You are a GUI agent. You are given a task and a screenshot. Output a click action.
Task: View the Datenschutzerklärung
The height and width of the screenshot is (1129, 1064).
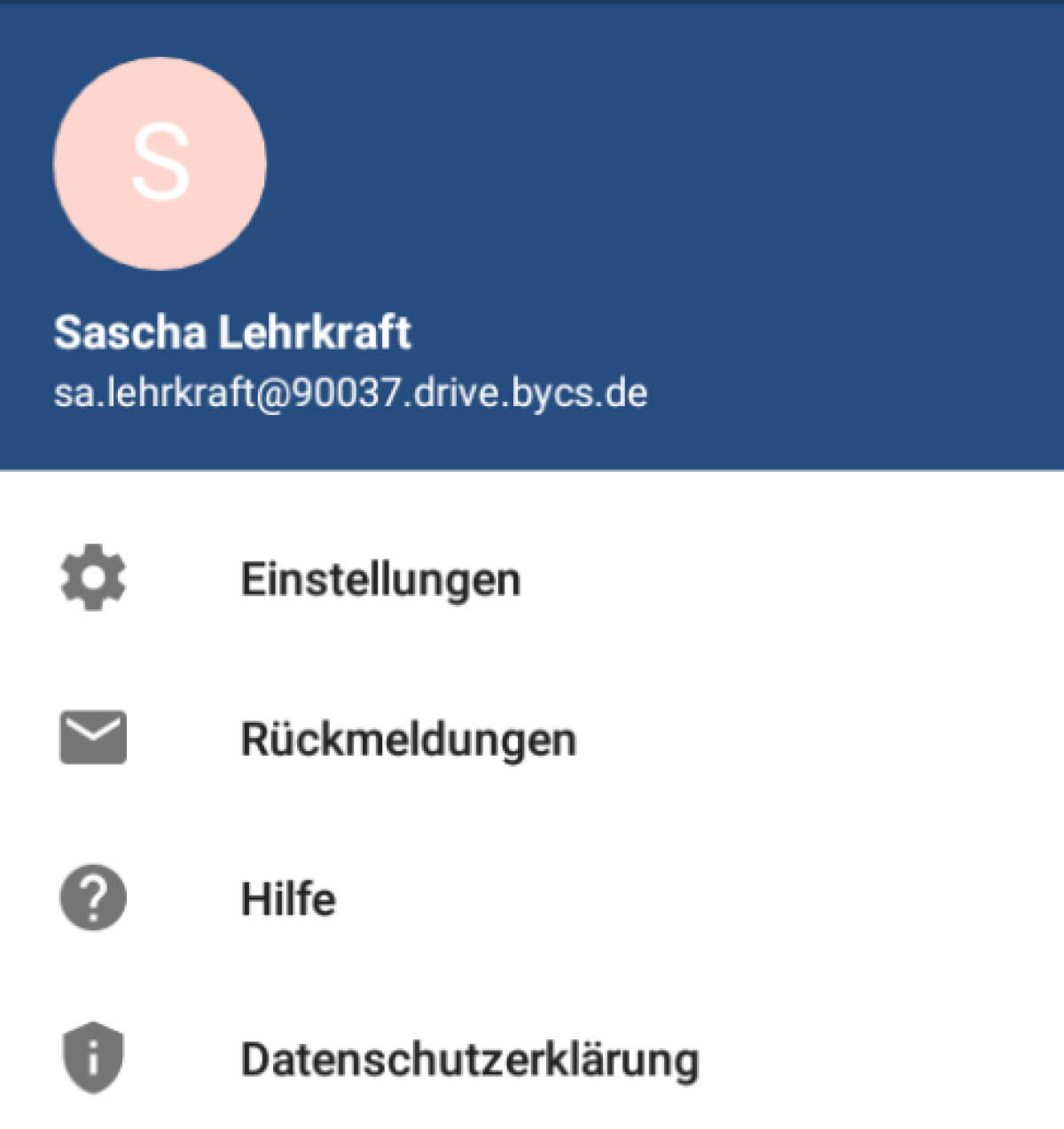[x=470, y=1060]
